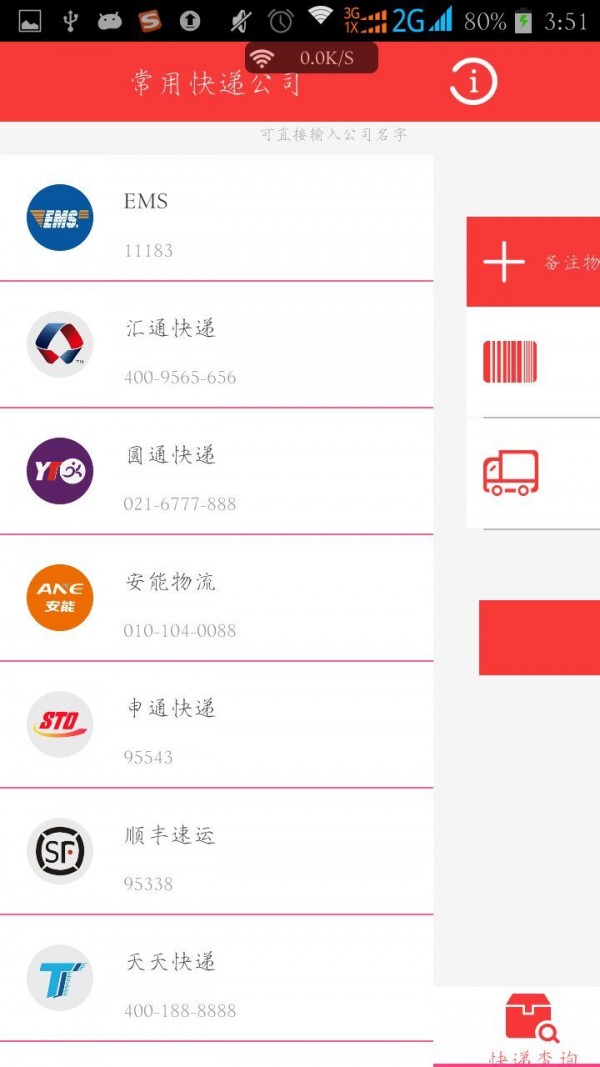Open the delivery truck row
Viewport: 600px width, 1067px height.
click(x=532, y=473)
